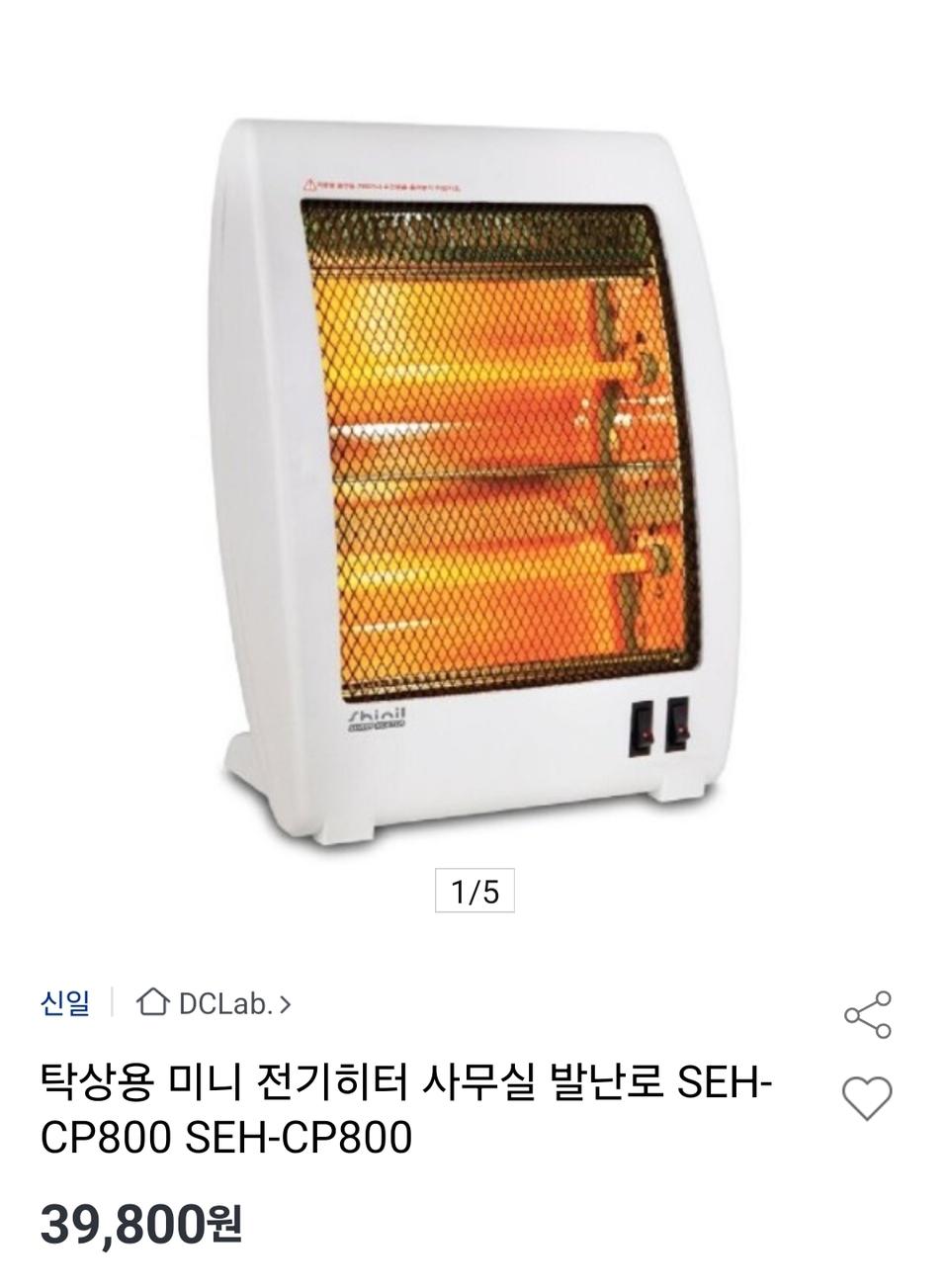Screen dimensions: 949x1288
Task: Share the heater listing using the share icon
Action: [x=865, y=1014]
